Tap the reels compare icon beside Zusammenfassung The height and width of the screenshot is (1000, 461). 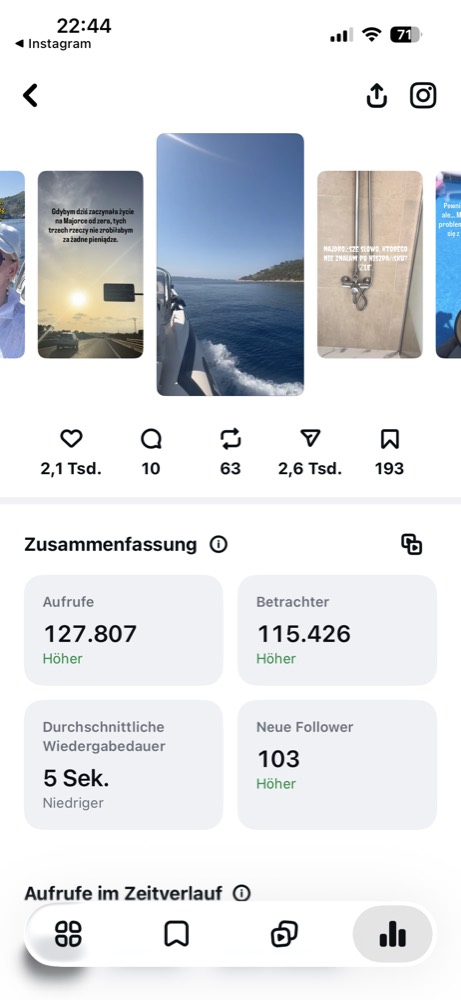pos(412,545)
